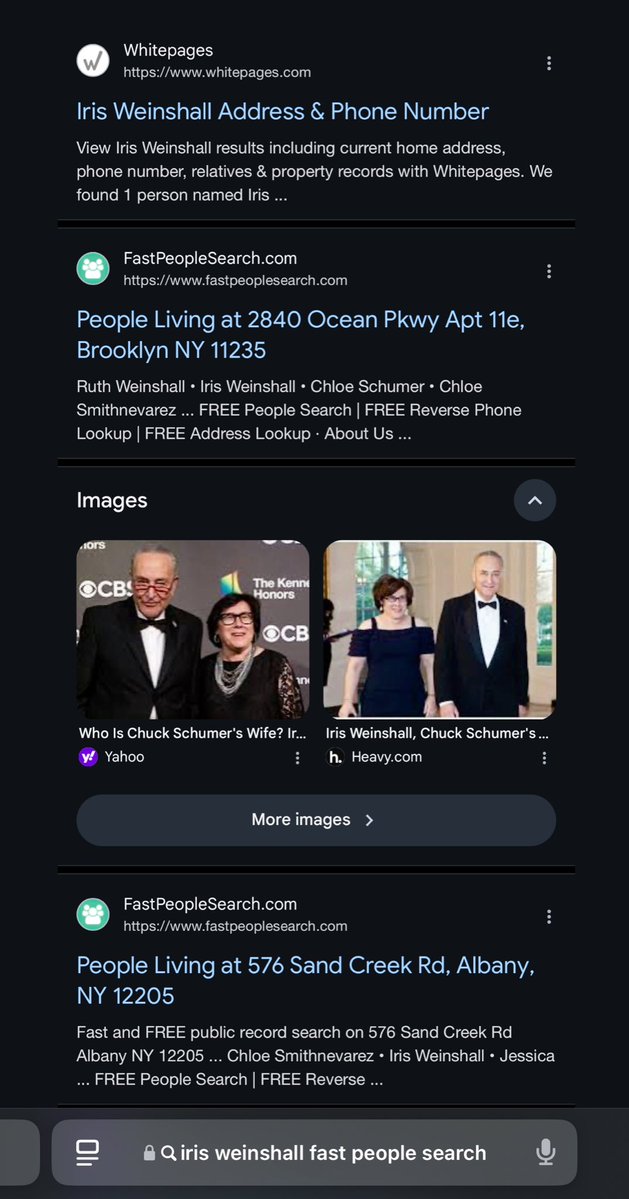Start voice search with the microphone
The image size is (629, 1199).
[545, 1153]
